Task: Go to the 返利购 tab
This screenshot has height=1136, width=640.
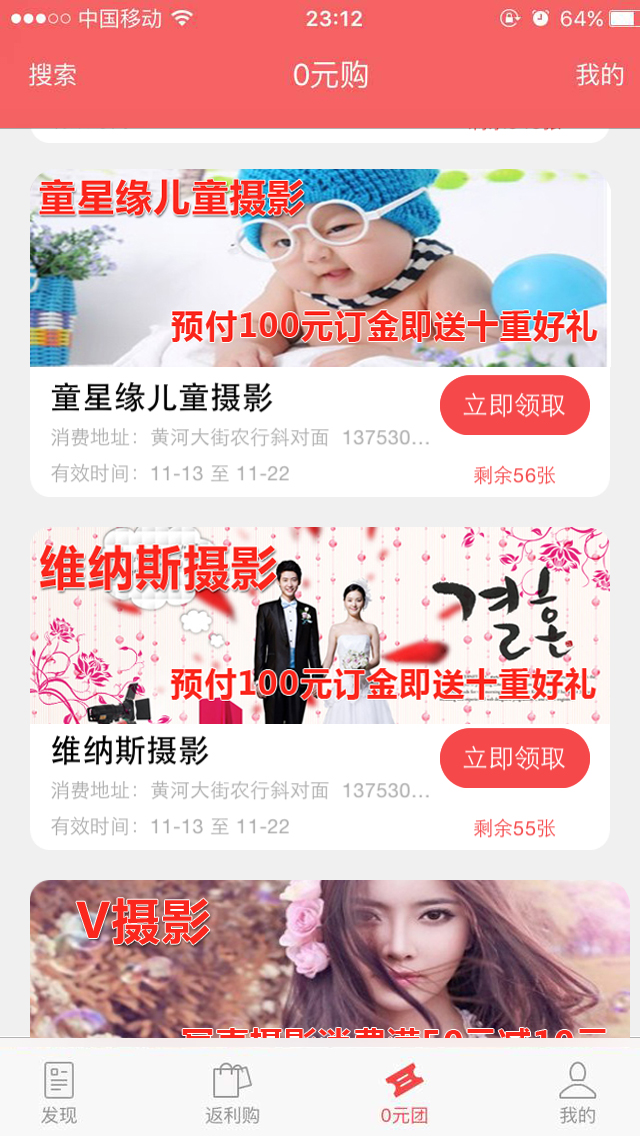Action: click(232, 1092)
